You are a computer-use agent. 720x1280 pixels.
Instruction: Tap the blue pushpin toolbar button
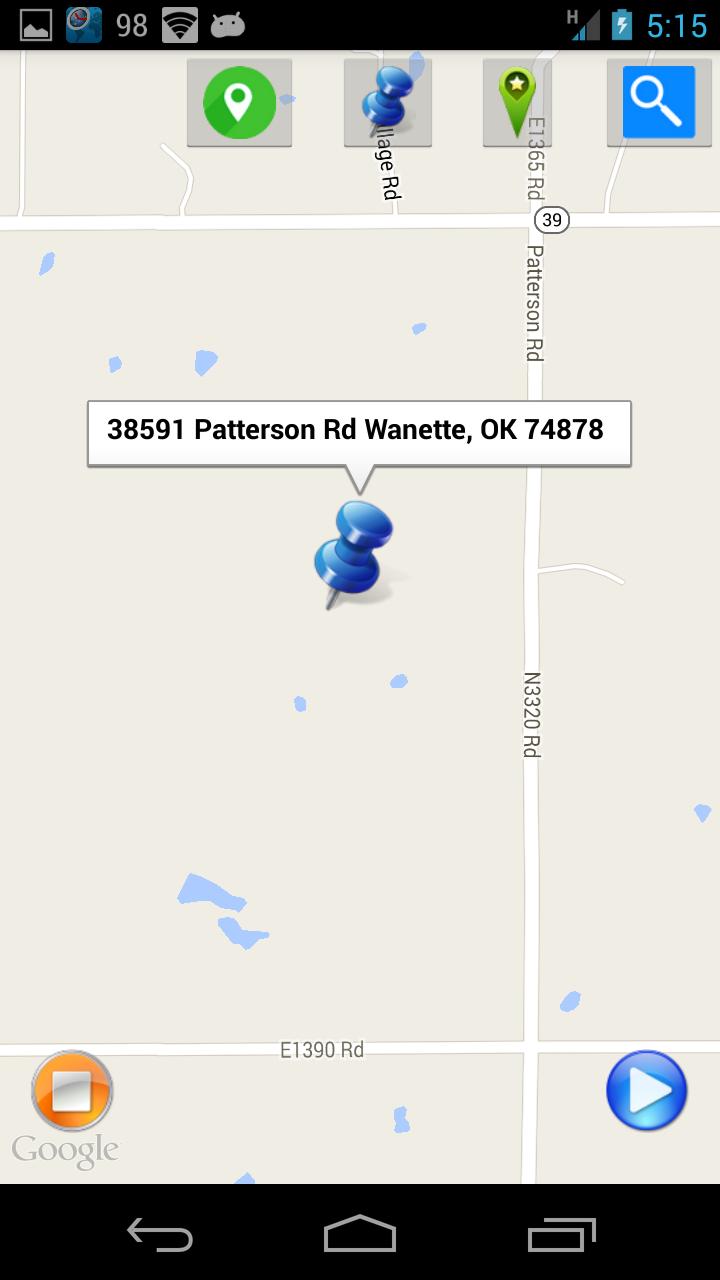(388, 103)
